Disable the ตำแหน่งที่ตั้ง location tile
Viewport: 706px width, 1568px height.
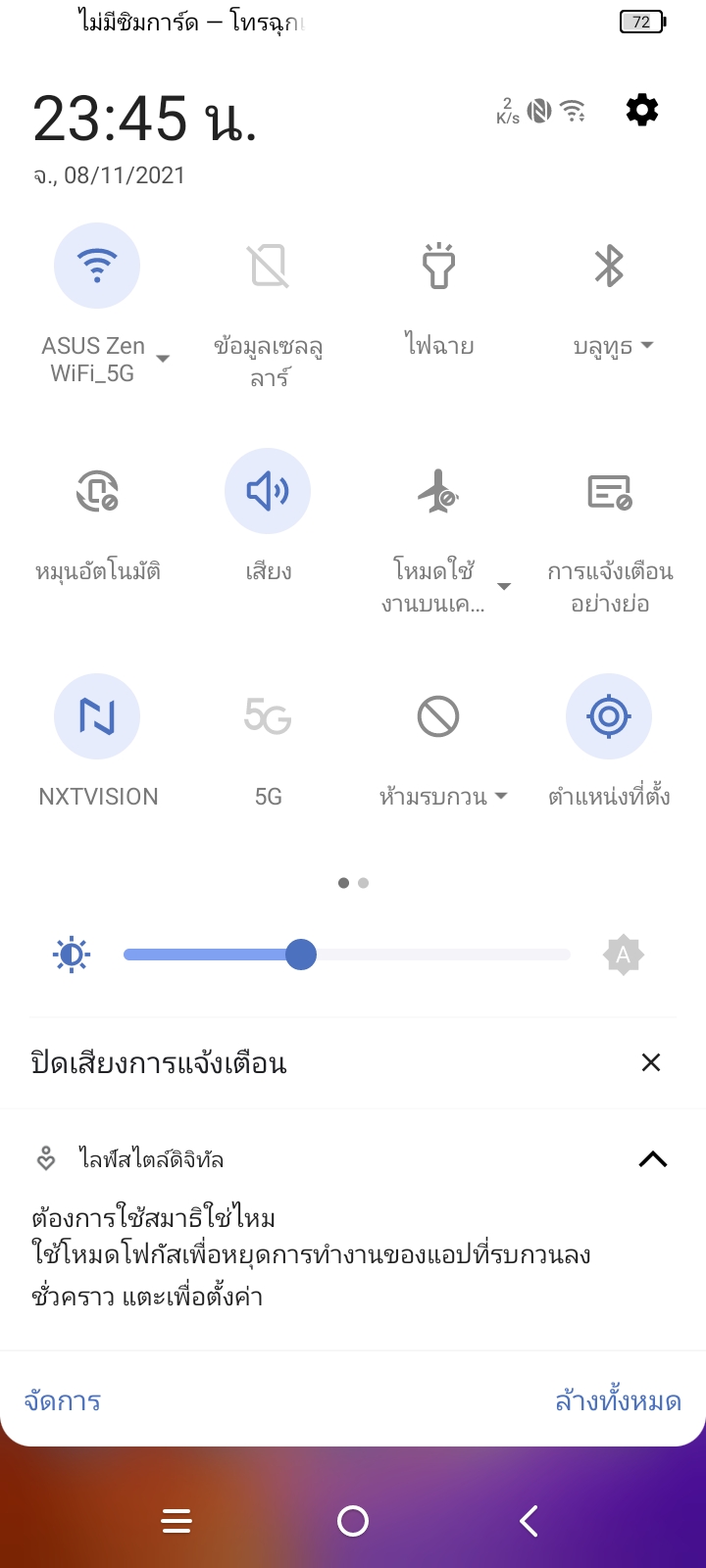[x=609, y=716]
